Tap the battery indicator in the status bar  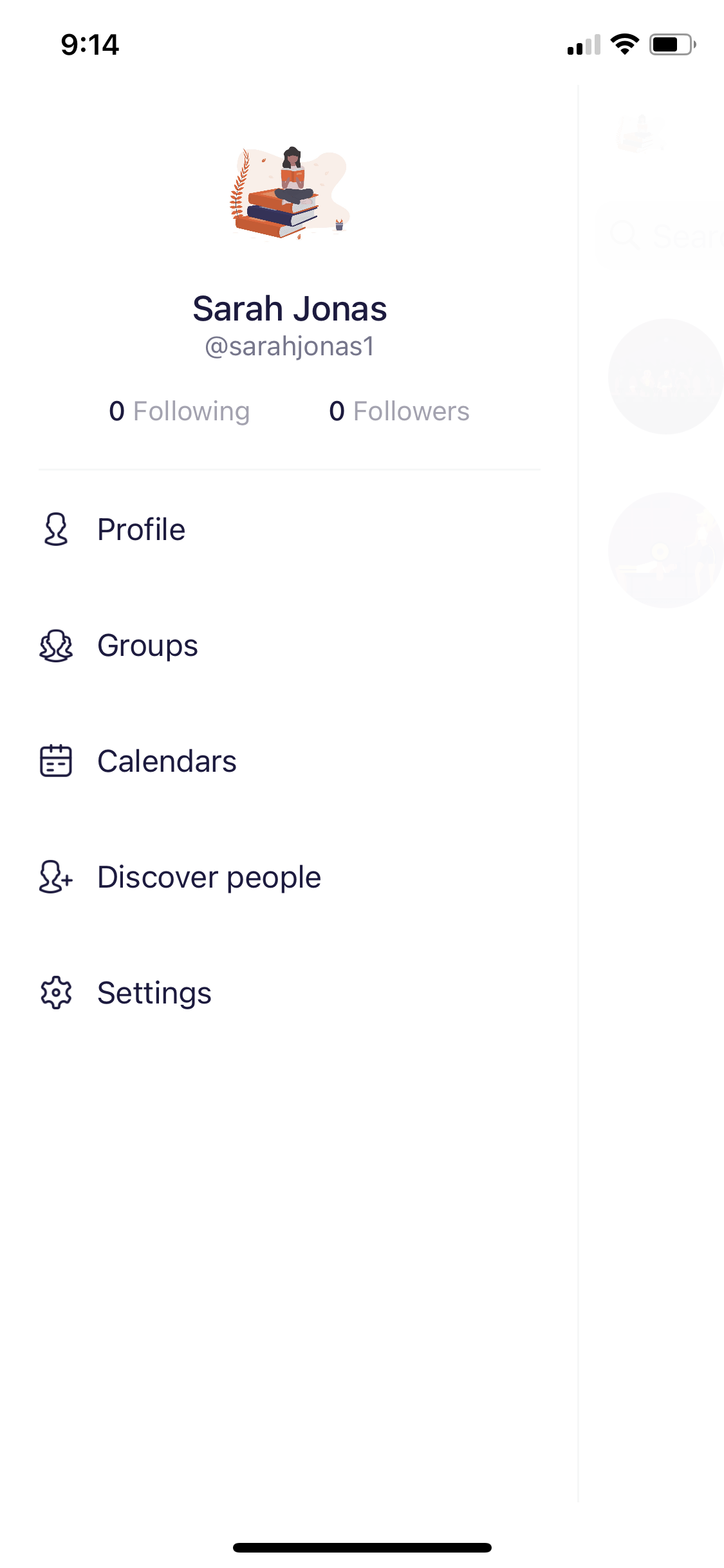coord(669,44)
